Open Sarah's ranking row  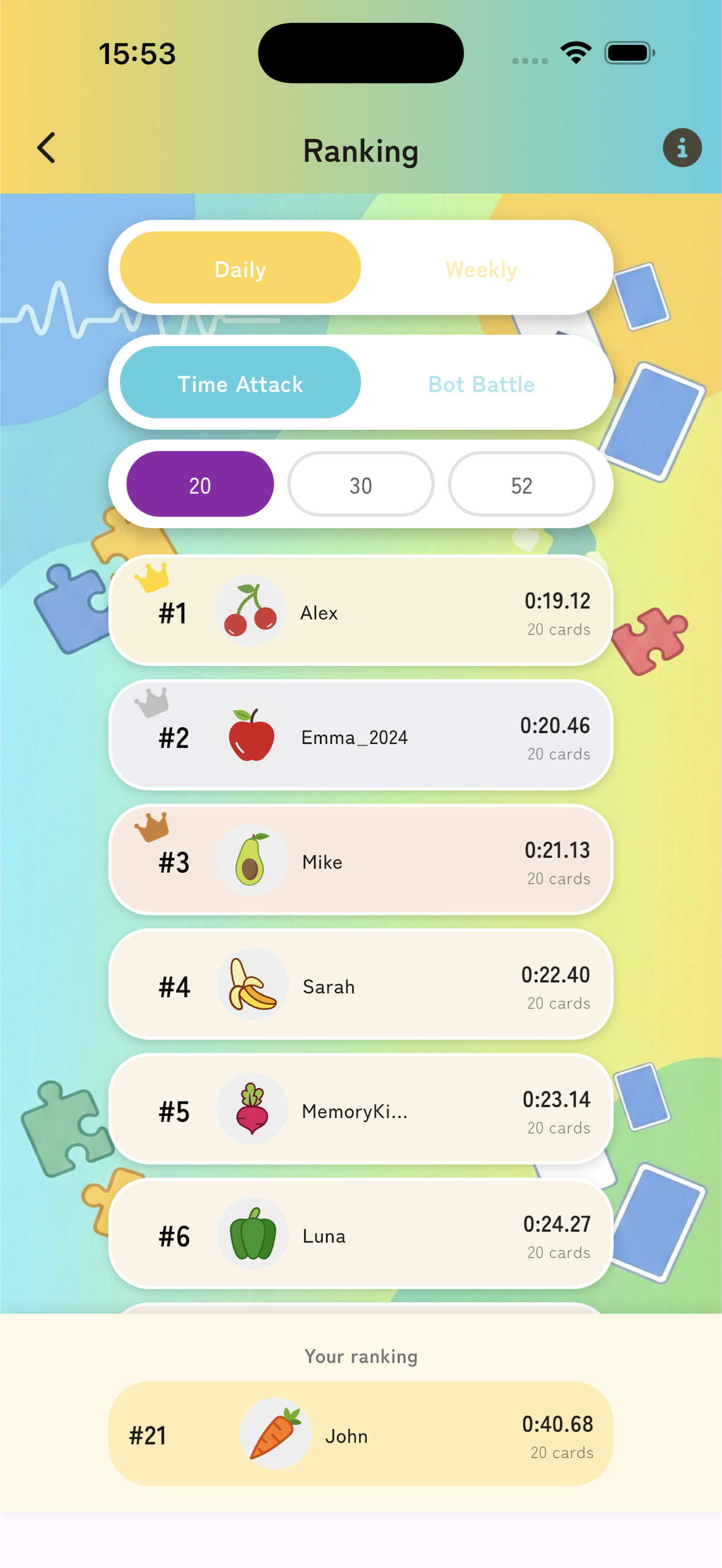360,986
